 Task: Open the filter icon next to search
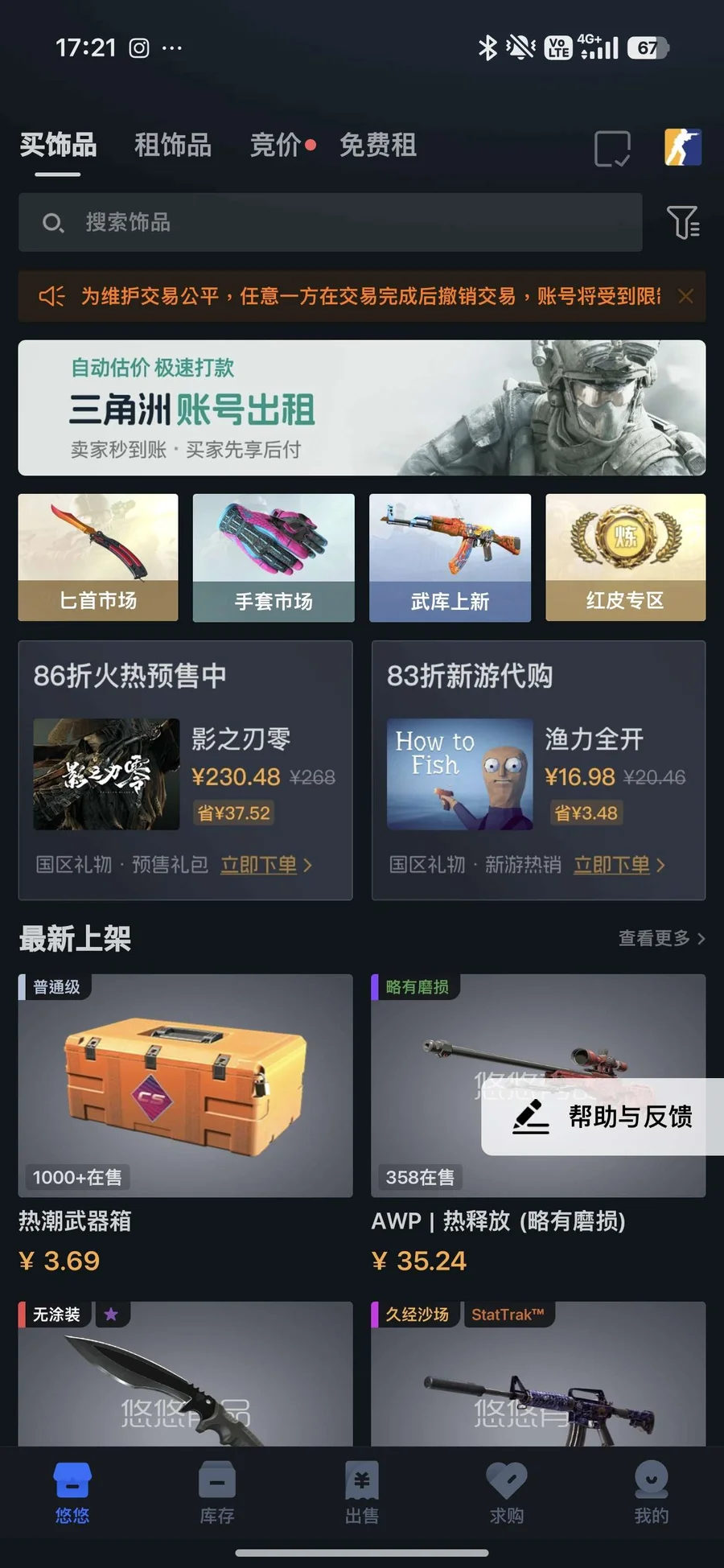(683, 222)
